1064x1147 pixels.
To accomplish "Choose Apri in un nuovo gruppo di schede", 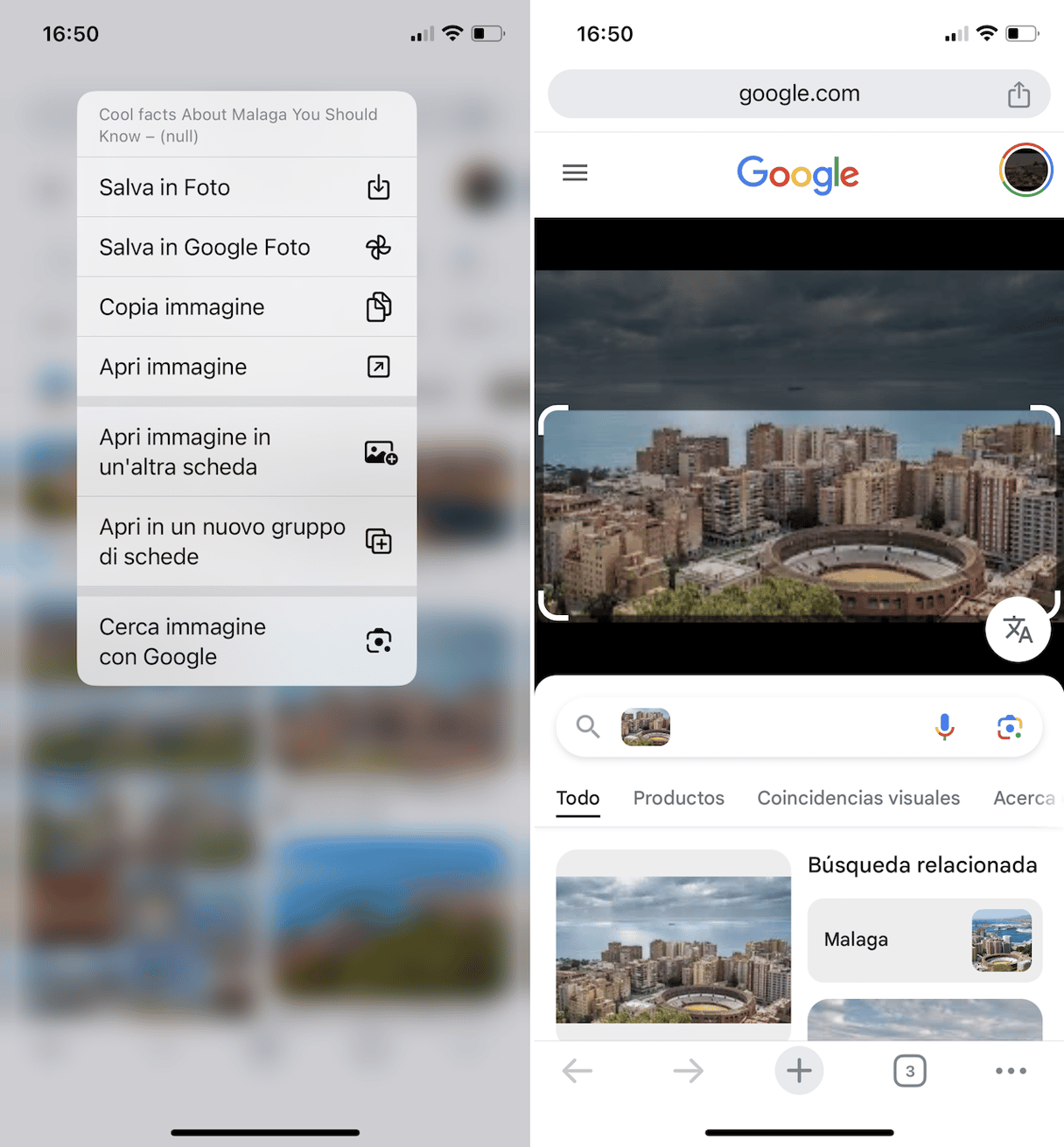I will point(246,542).
